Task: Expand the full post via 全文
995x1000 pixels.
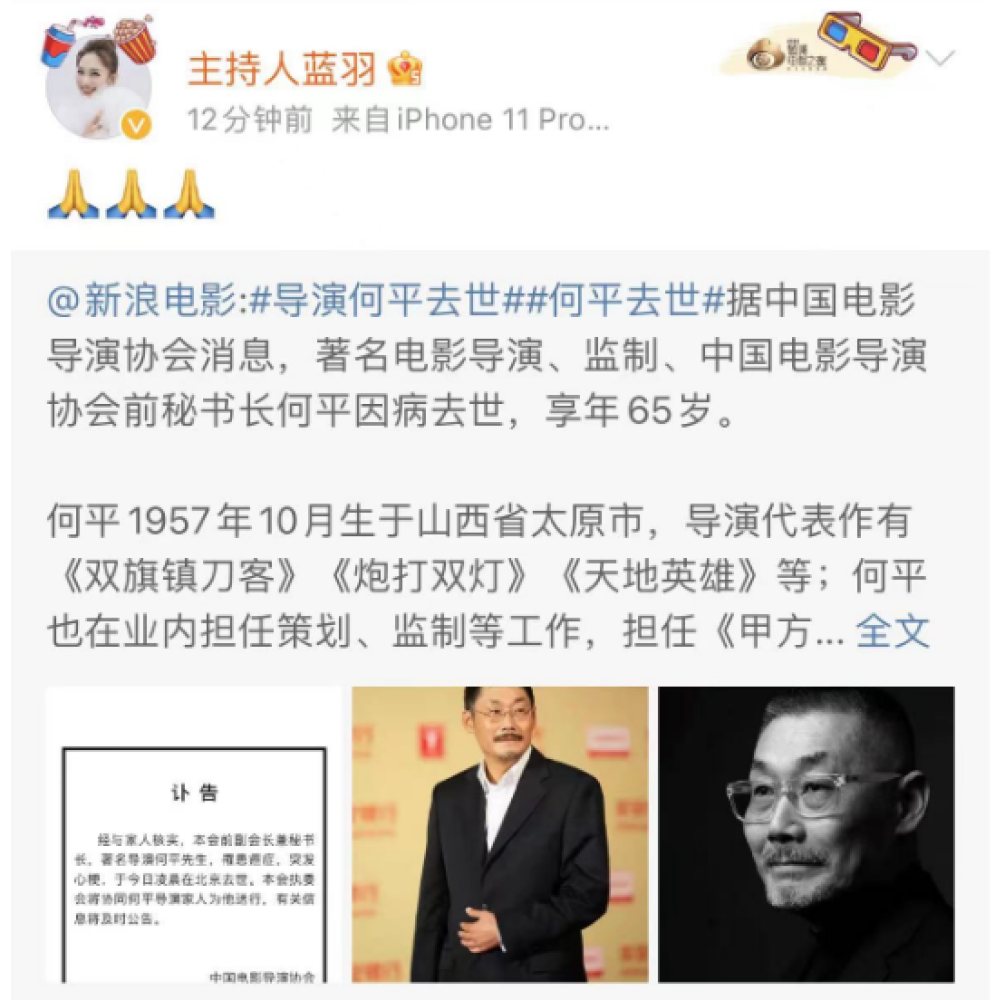Action: 892,631
